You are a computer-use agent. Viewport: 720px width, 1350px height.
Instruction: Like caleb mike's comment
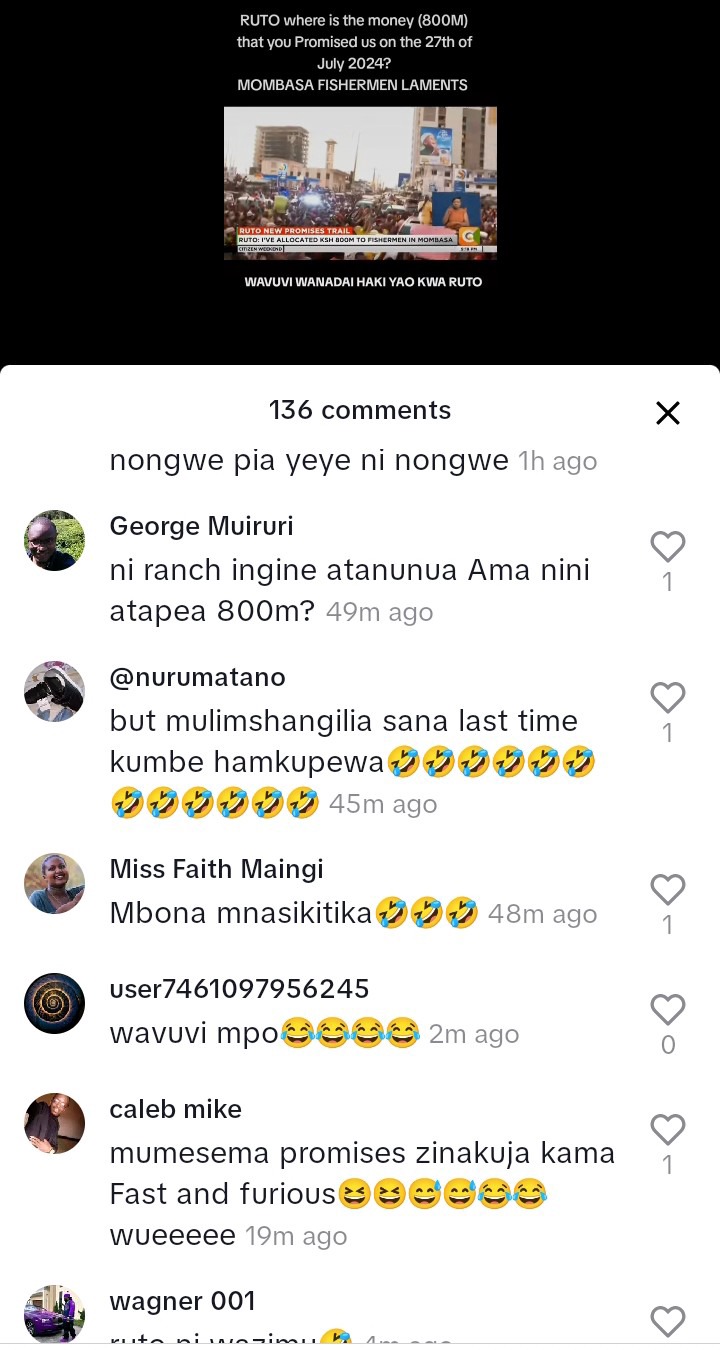667,1130
